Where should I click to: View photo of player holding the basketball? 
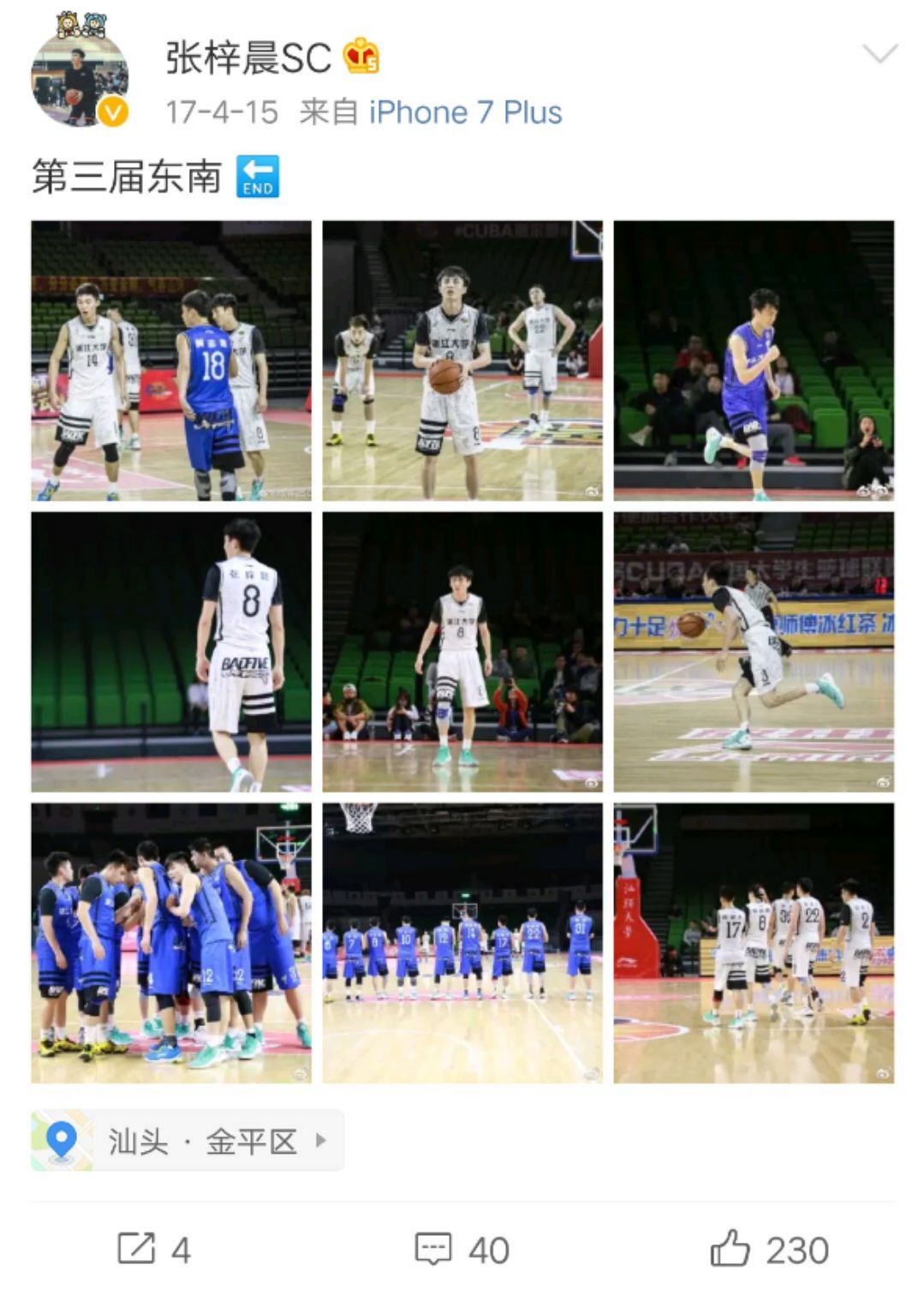pos(462,361)
